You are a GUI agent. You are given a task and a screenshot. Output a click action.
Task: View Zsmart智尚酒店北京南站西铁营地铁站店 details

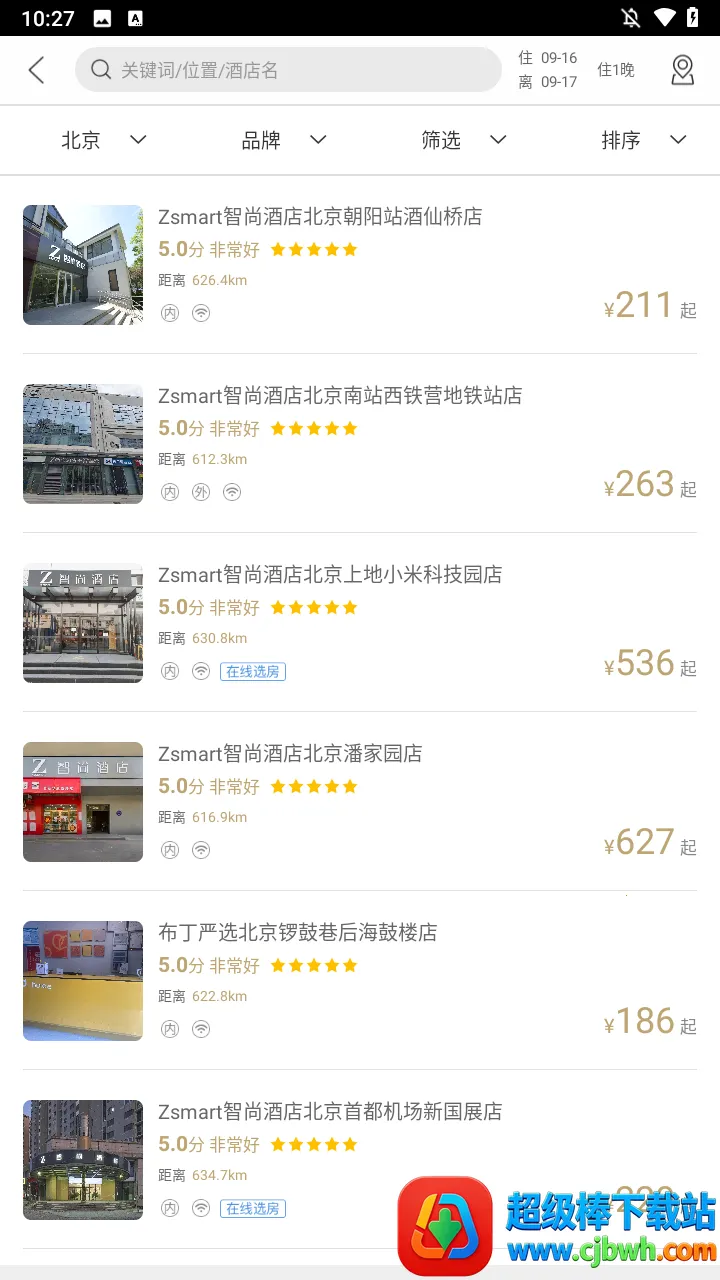[x=340, y=396]
